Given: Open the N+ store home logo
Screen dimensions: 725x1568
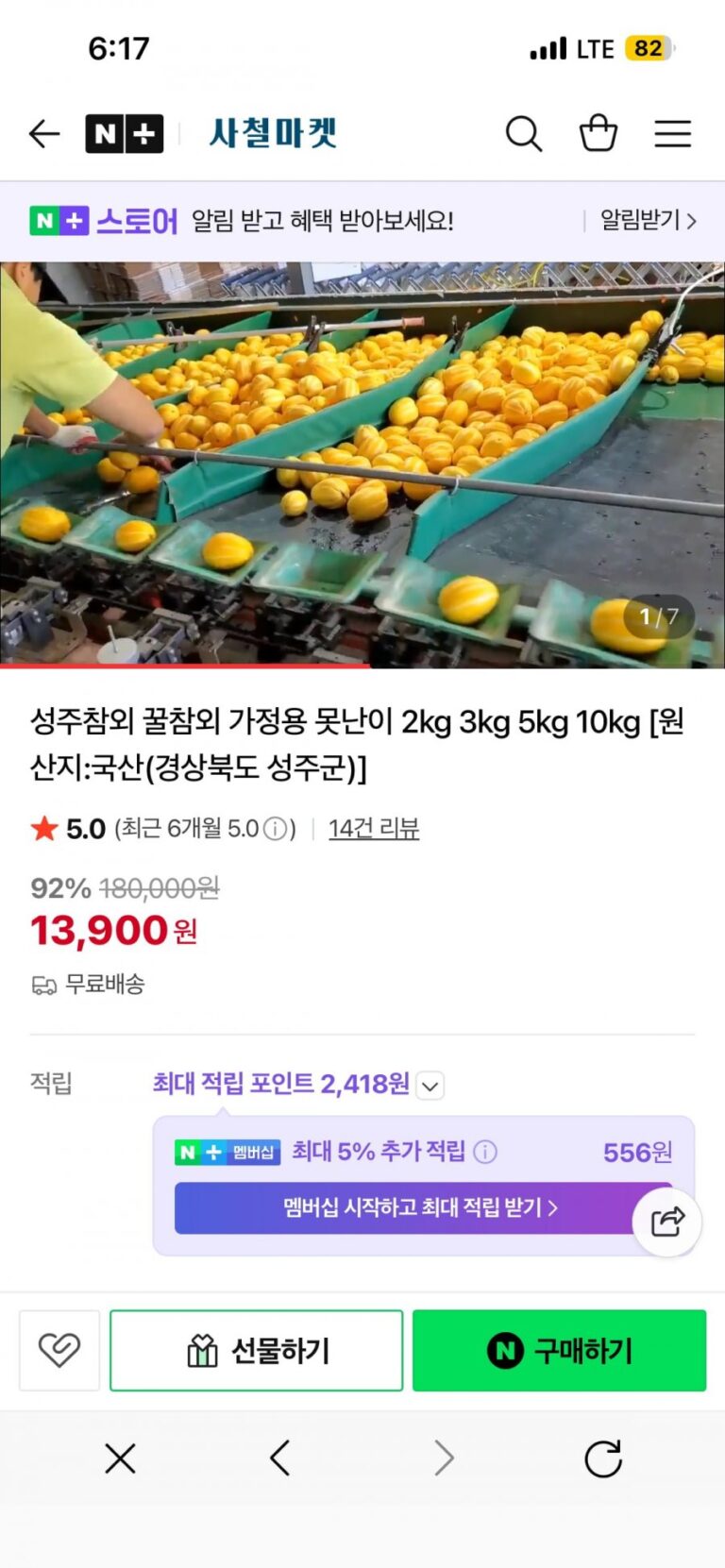Looking at the screenshot, I should [124, 134].
